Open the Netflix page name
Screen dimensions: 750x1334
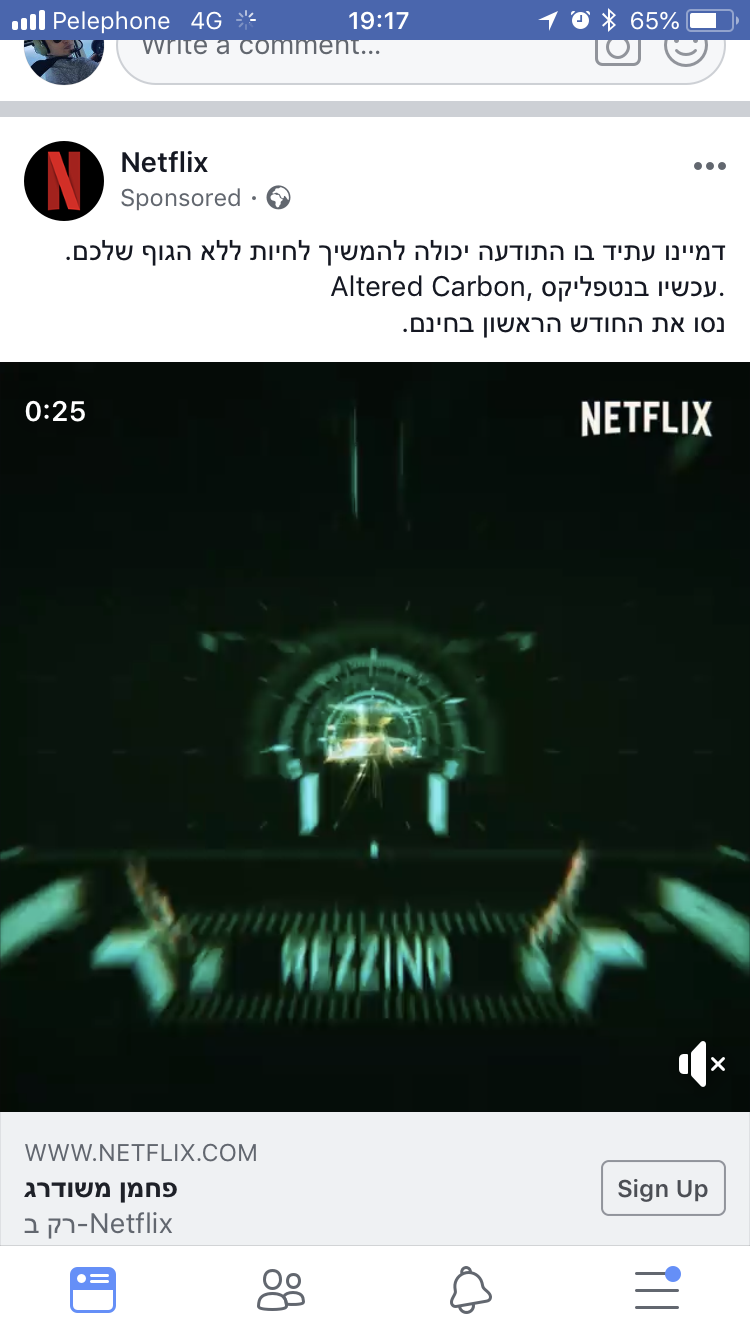[x=164, y=162]
